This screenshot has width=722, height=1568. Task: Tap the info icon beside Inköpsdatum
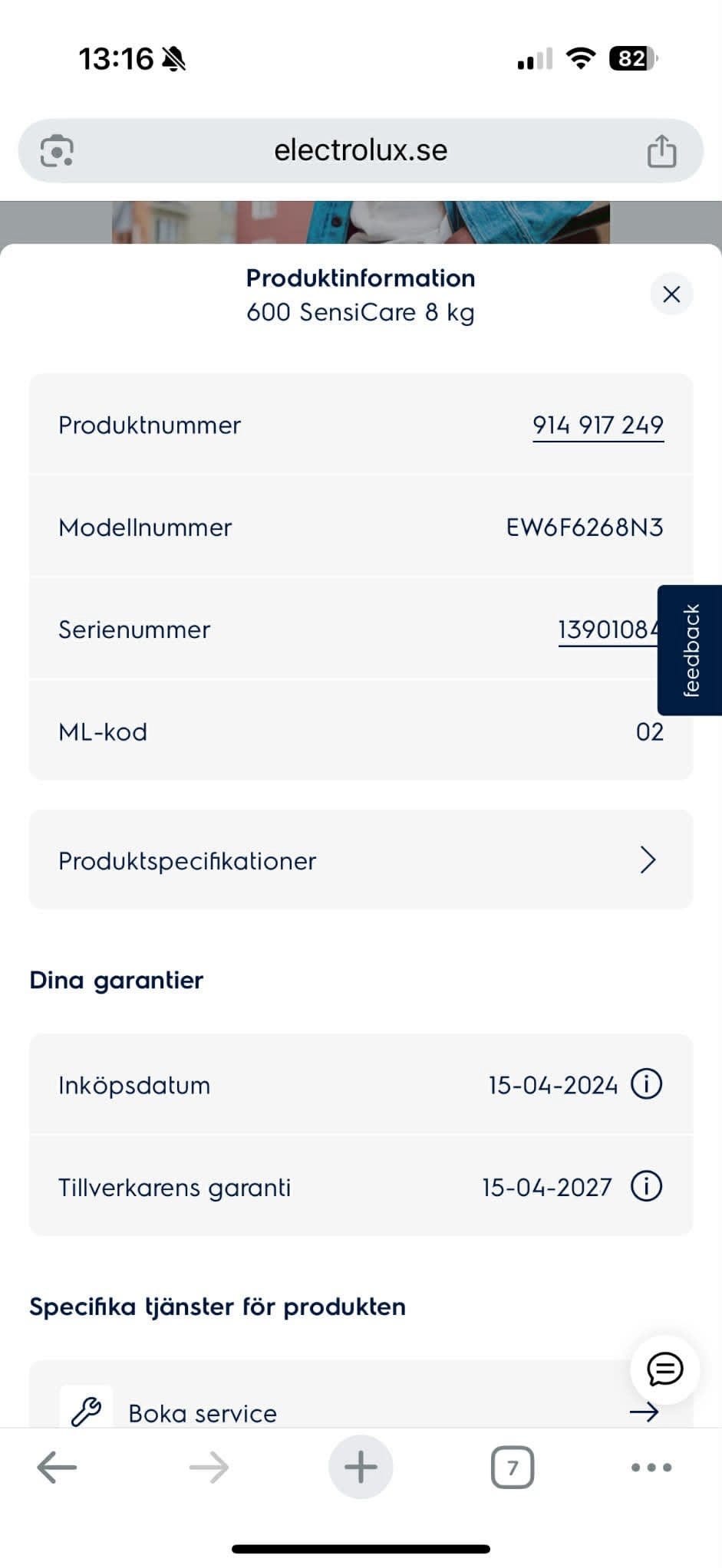[x=648, y=1083]
